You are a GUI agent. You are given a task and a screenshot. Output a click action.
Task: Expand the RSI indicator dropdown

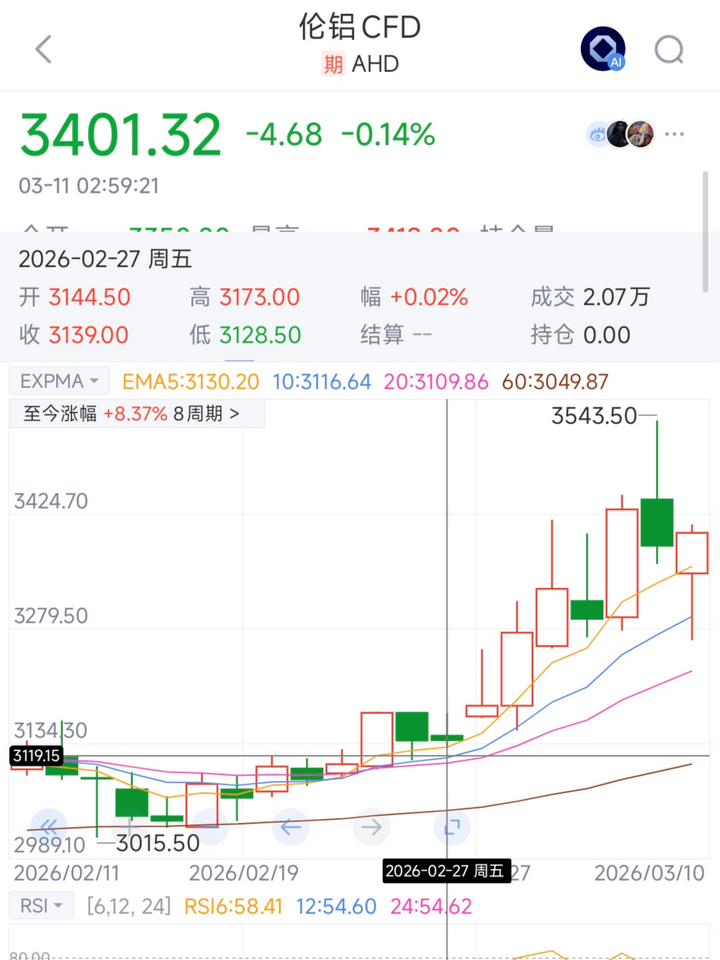click(x=41, y=906)
